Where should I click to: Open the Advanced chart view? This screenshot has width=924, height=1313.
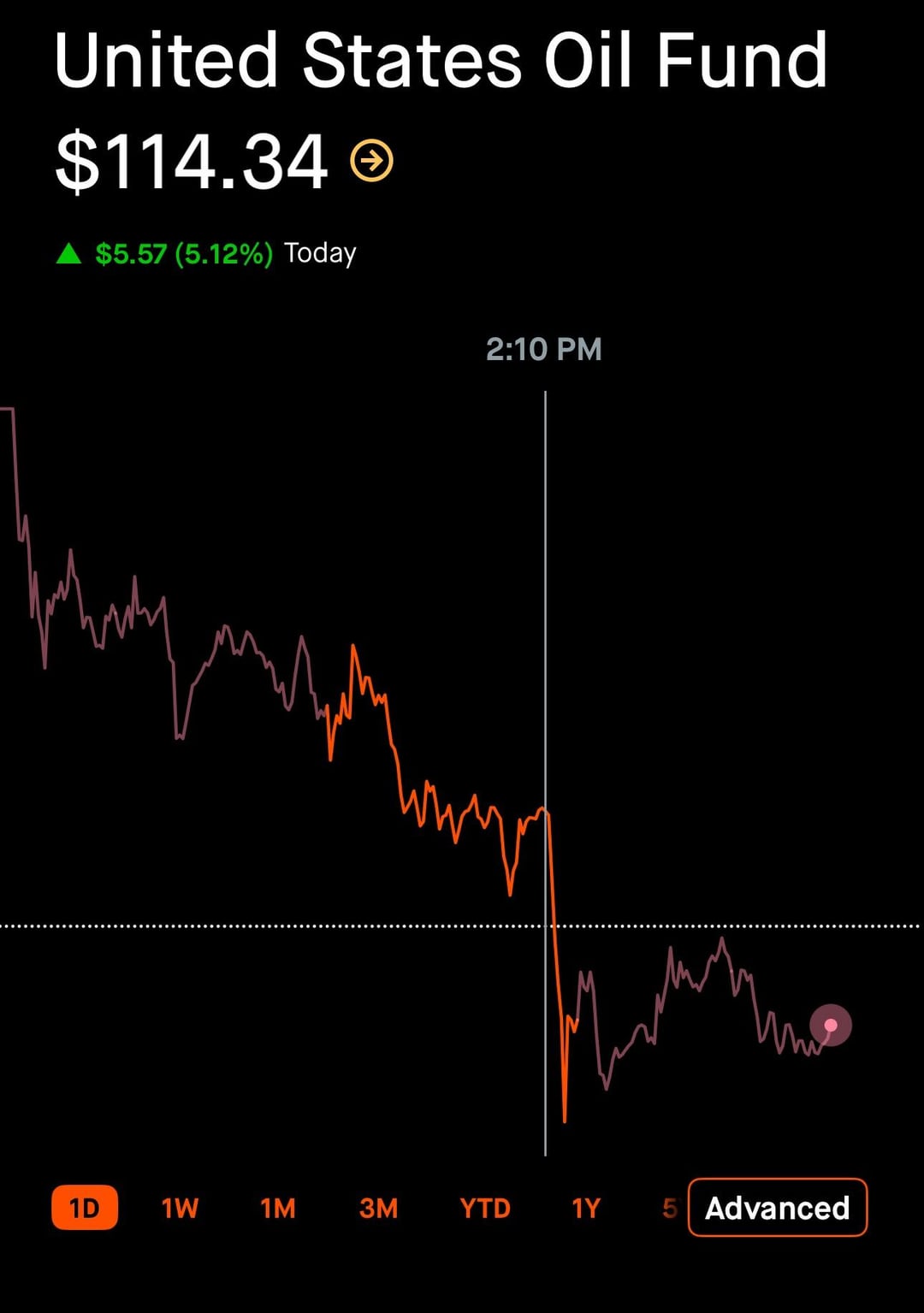pos(777,1208)
